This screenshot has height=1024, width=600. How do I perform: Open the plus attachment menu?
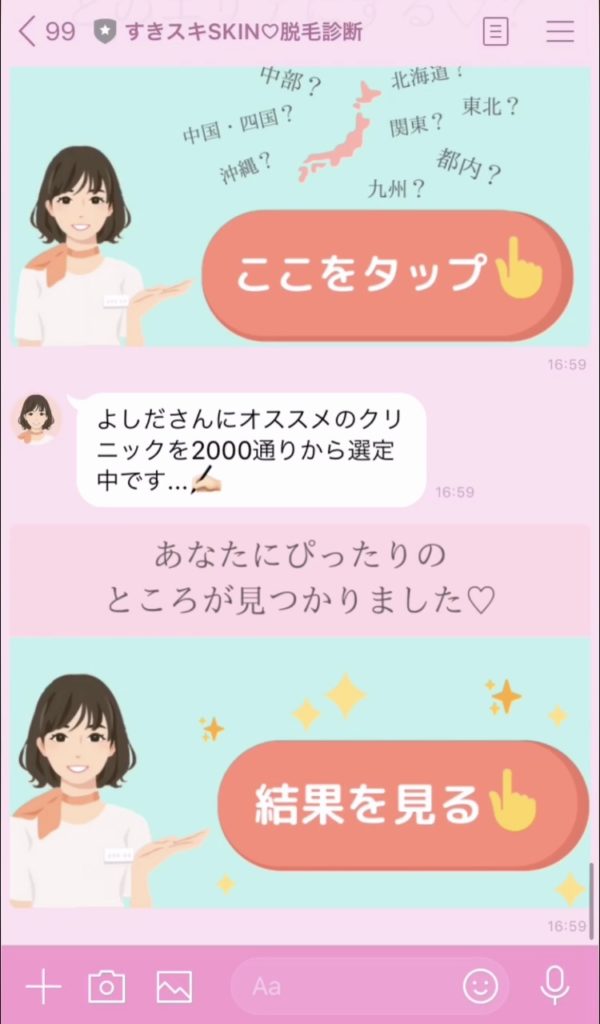pyautogui.click(x=43, y=987)
